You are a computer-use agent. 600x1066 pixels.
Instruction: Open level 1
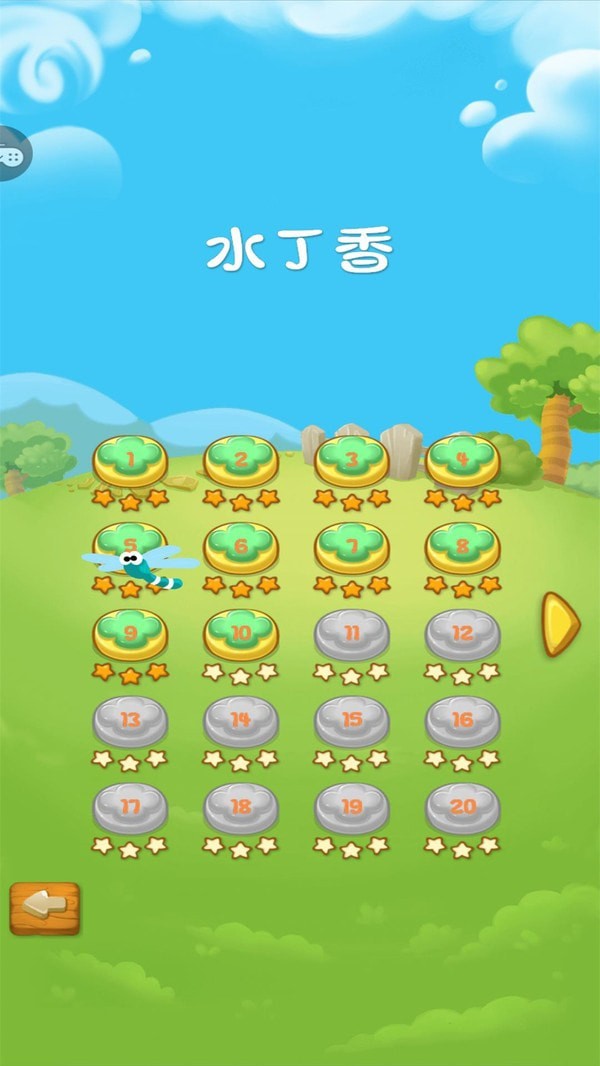(130, 461)
